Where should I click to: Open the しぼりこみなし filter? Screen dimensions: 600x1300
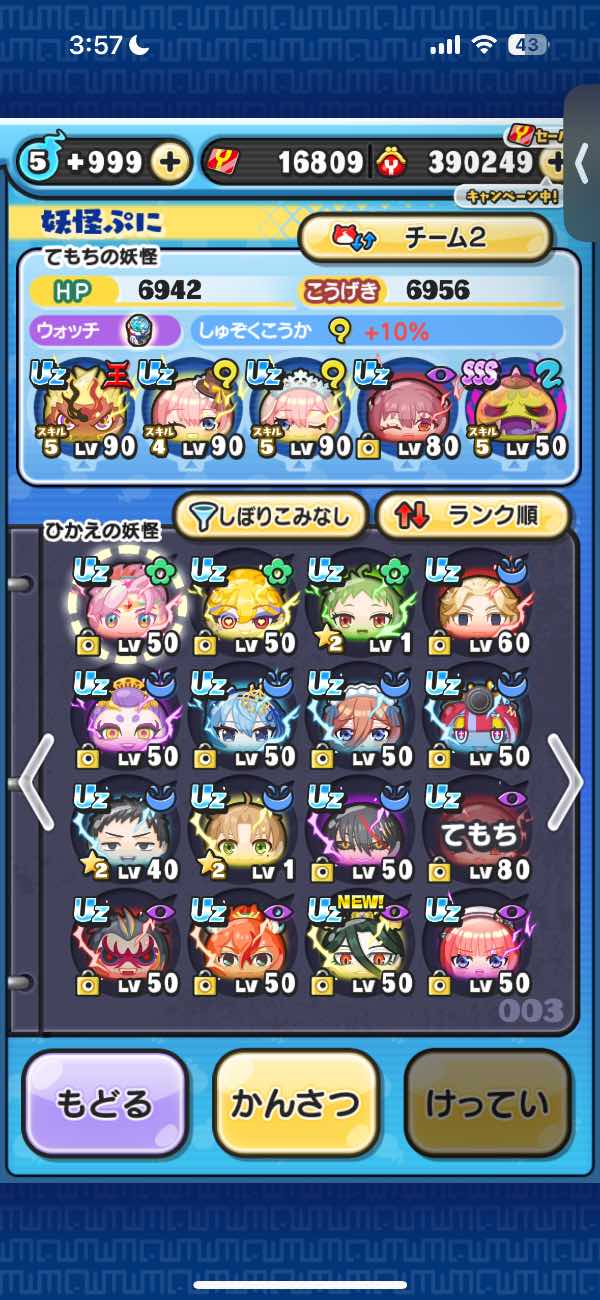272,516
